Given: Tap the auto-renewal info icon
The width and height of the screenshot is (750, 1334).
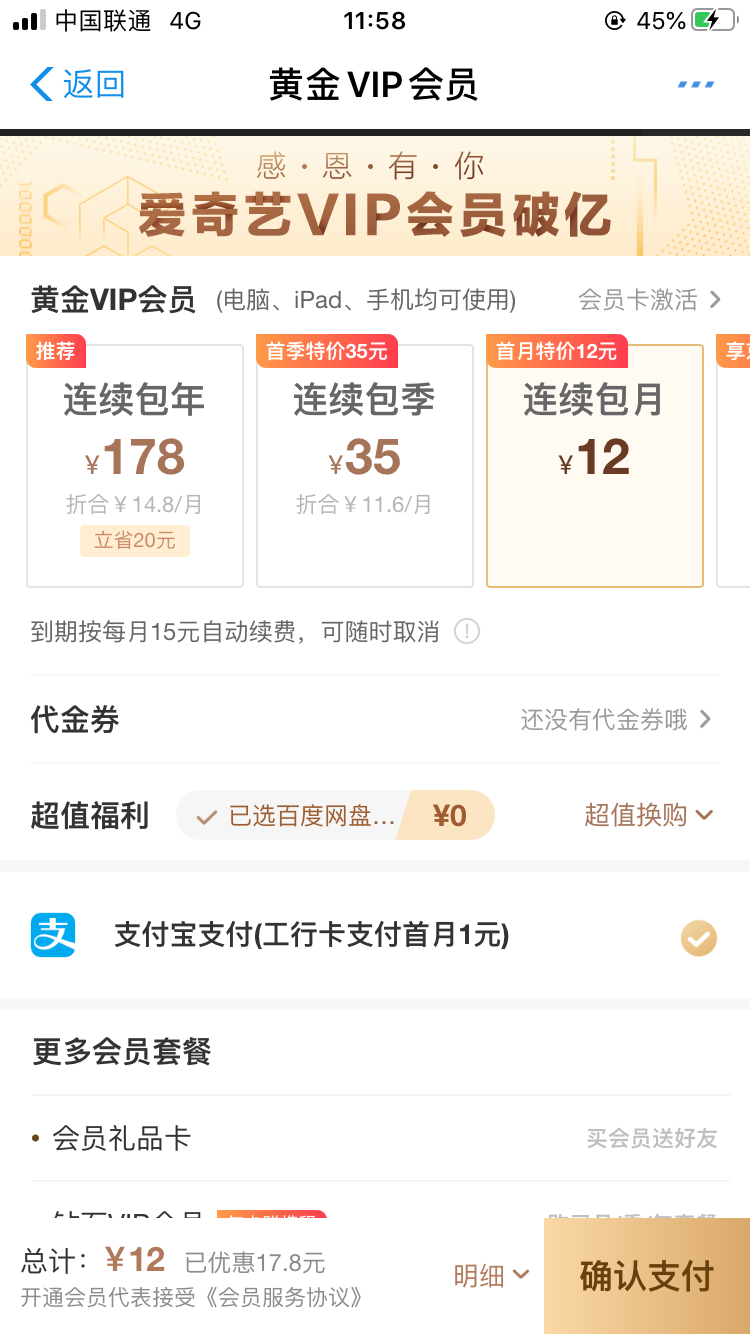Looking at the screenshot, I should pyautogui.click(x=467, y=632).
